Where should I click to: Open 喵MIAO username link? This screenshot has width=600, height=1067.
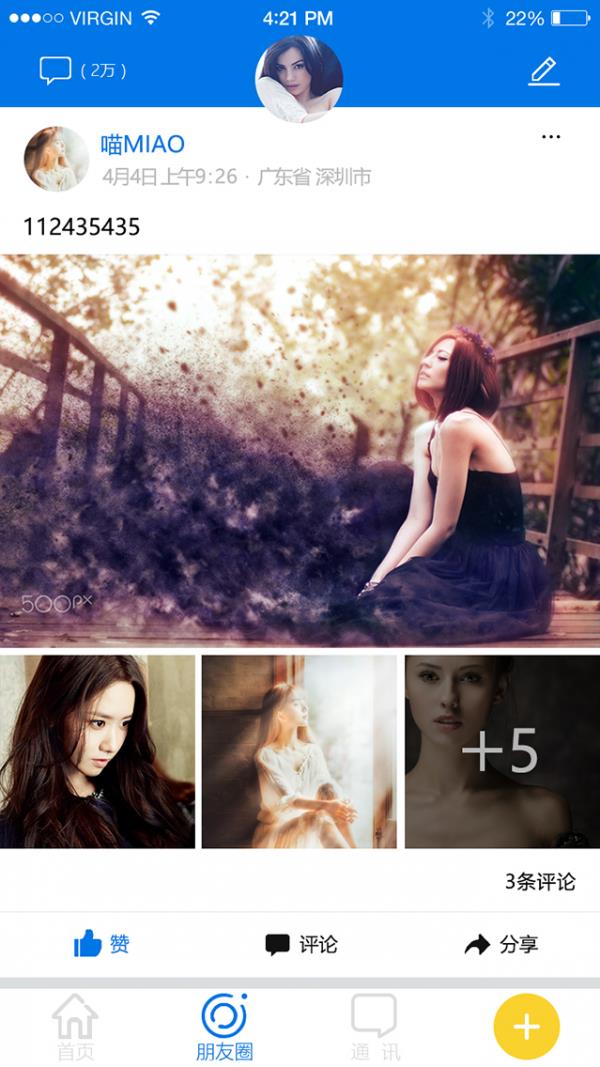(142, 144)
